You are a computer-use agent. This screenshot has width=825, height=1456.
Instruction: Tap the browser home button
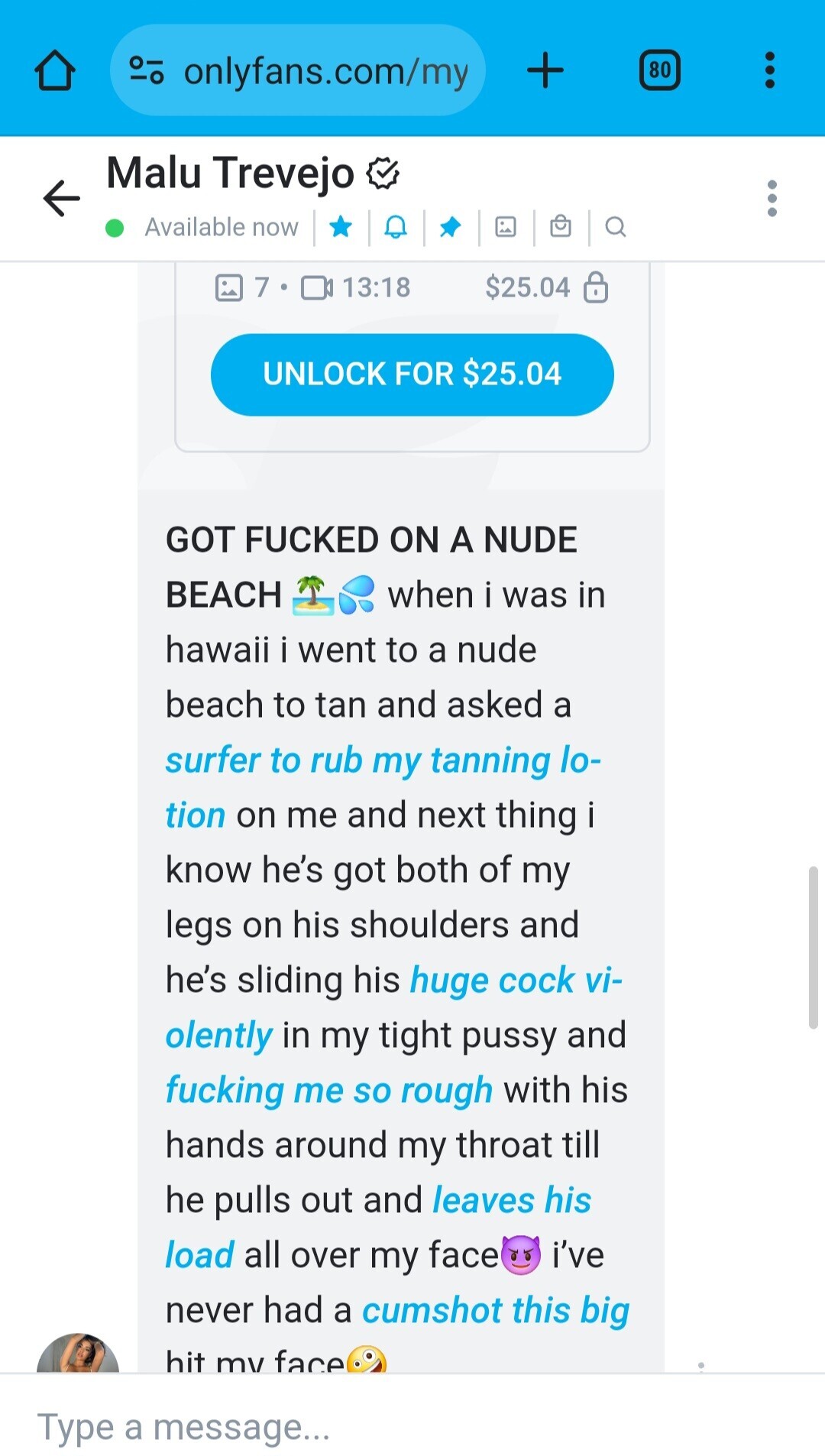(x=55, y=71)
